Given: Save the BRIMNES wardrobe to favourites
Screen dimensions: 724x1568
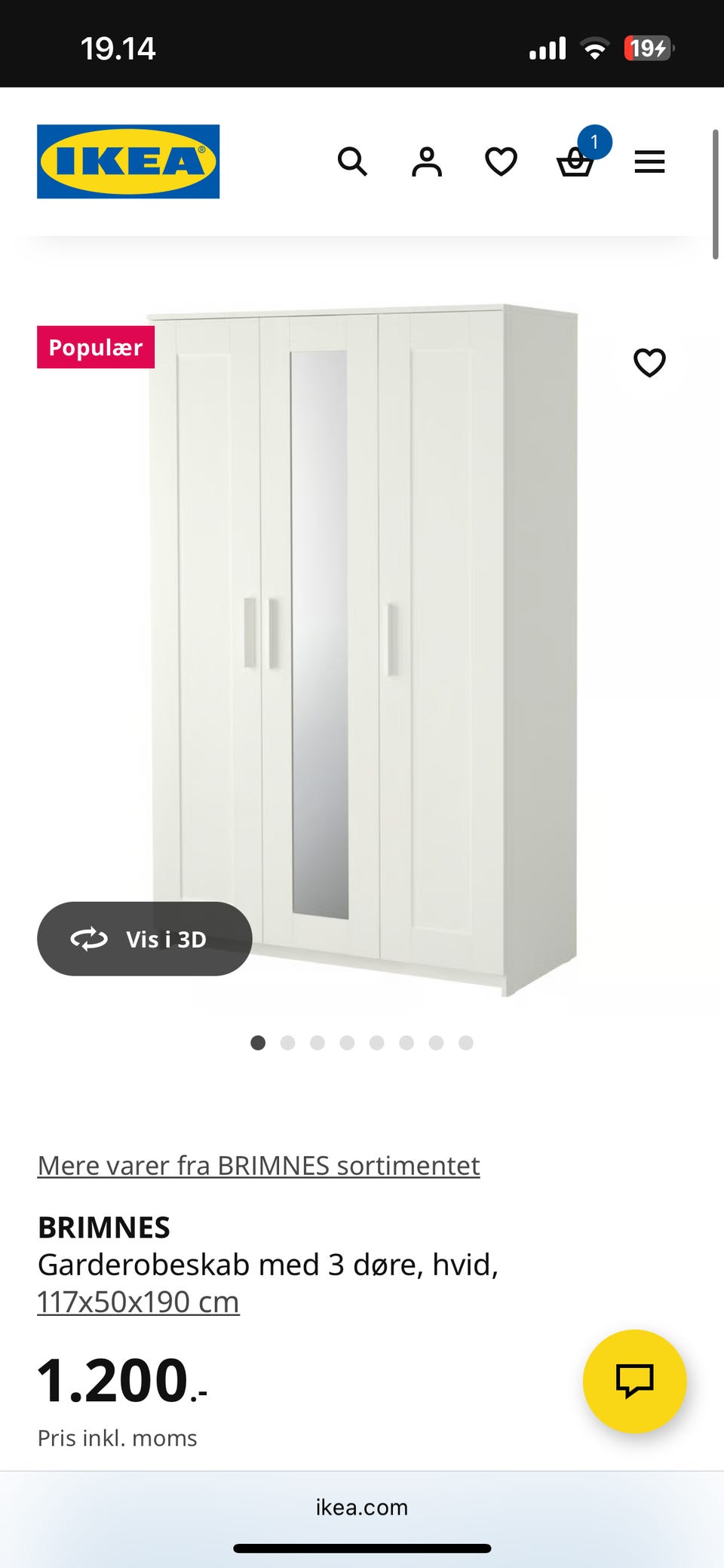Looking at the screenshot, I should click(x=649, y=363).
